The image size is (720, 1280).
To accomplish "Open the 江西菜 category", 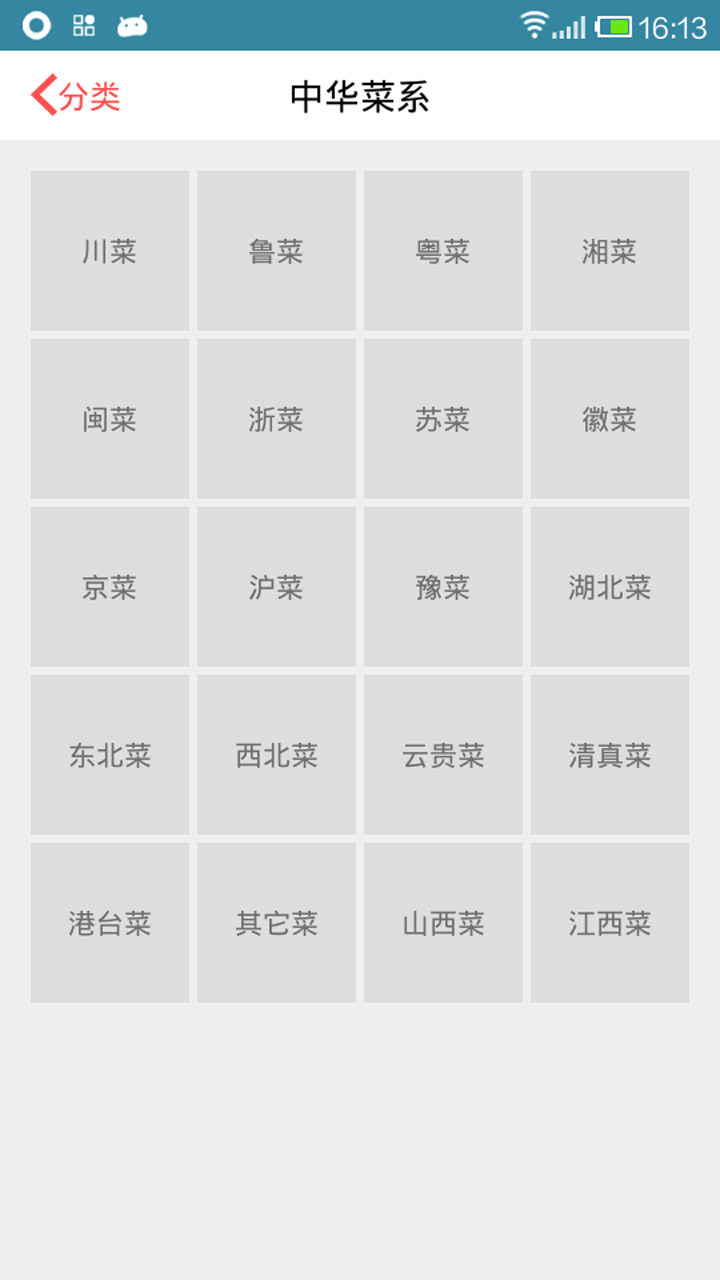I will point(610,923).
